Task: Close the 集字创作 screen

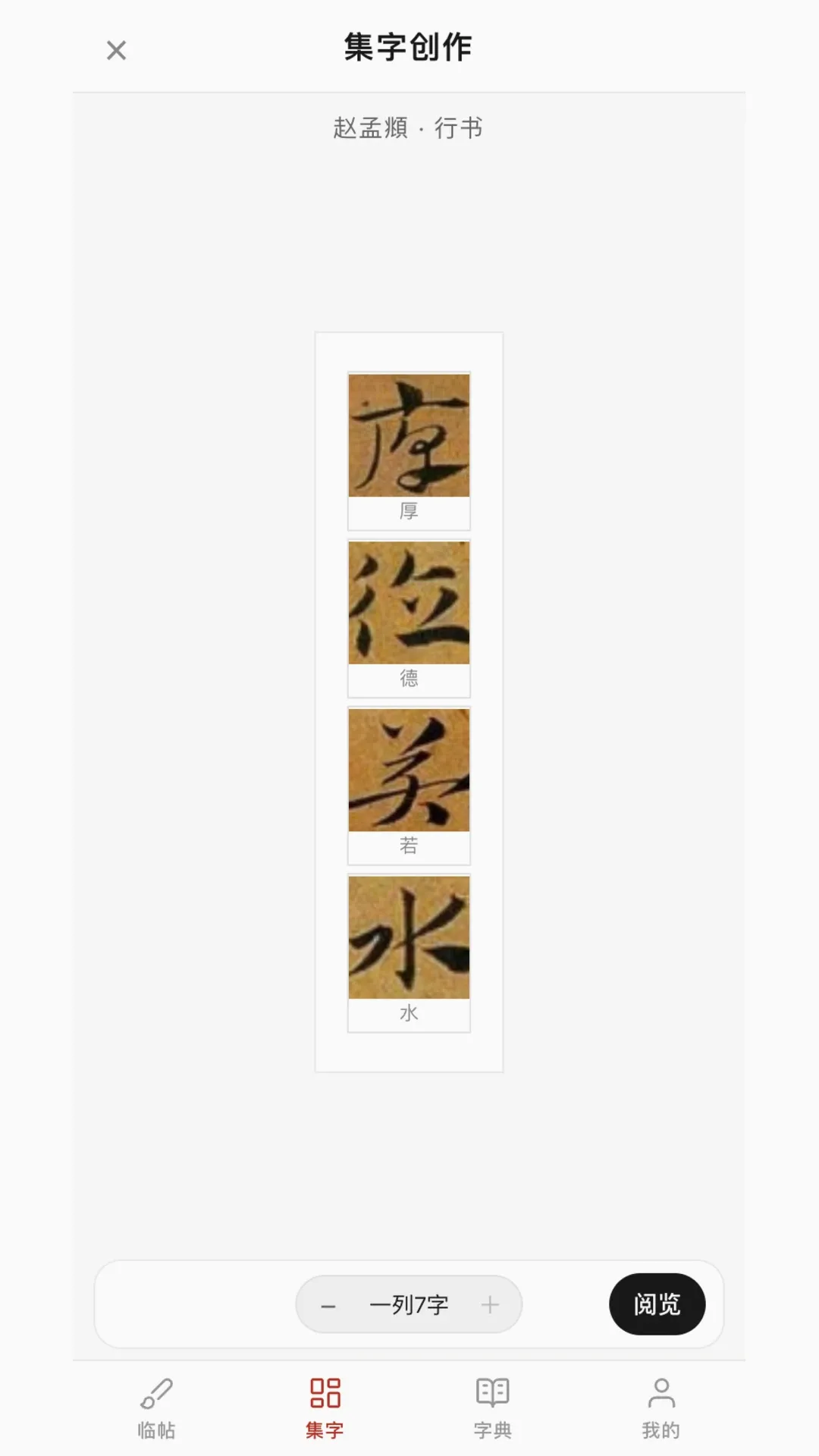Action: pyautogui.click(x=116, y=51)
